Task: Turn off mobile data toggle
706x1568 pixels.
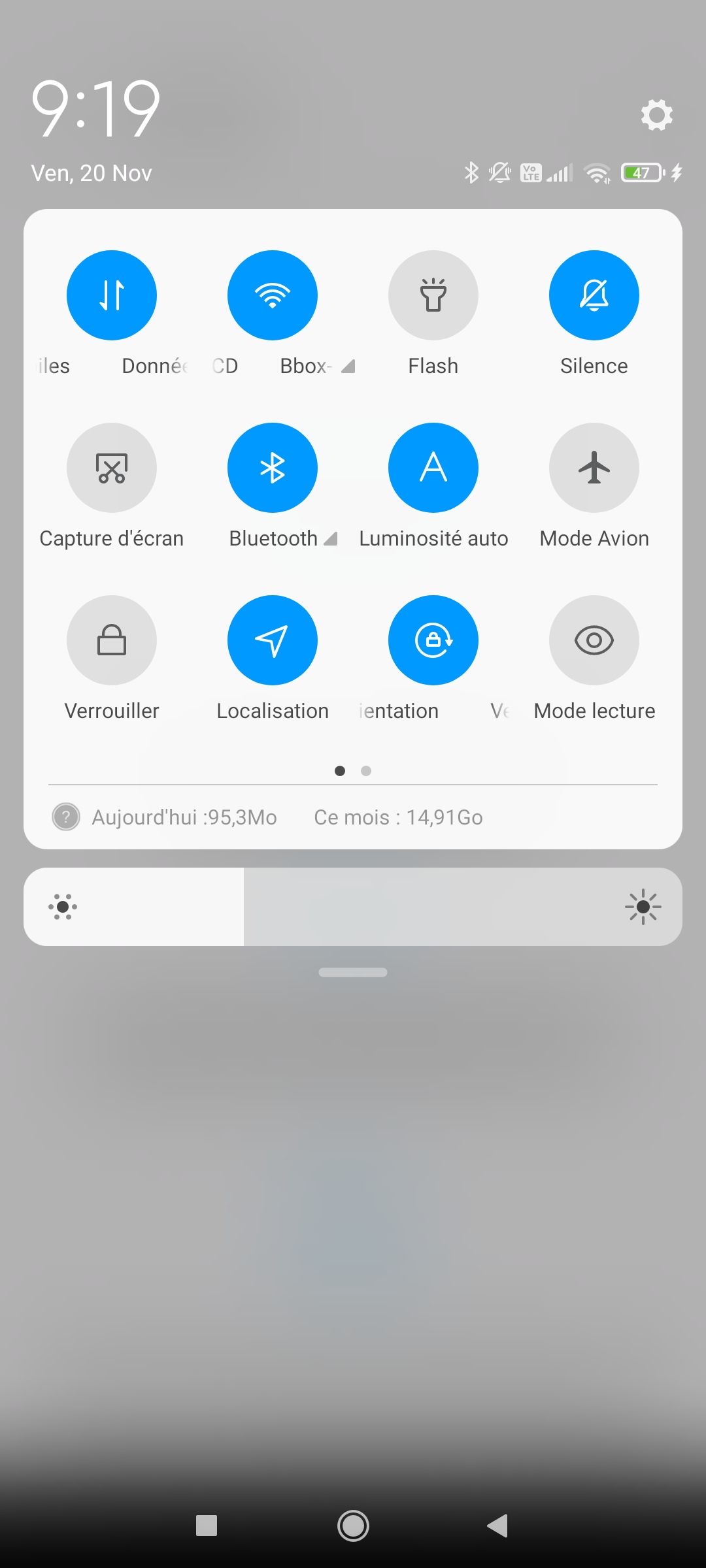Action: point(112,295)
